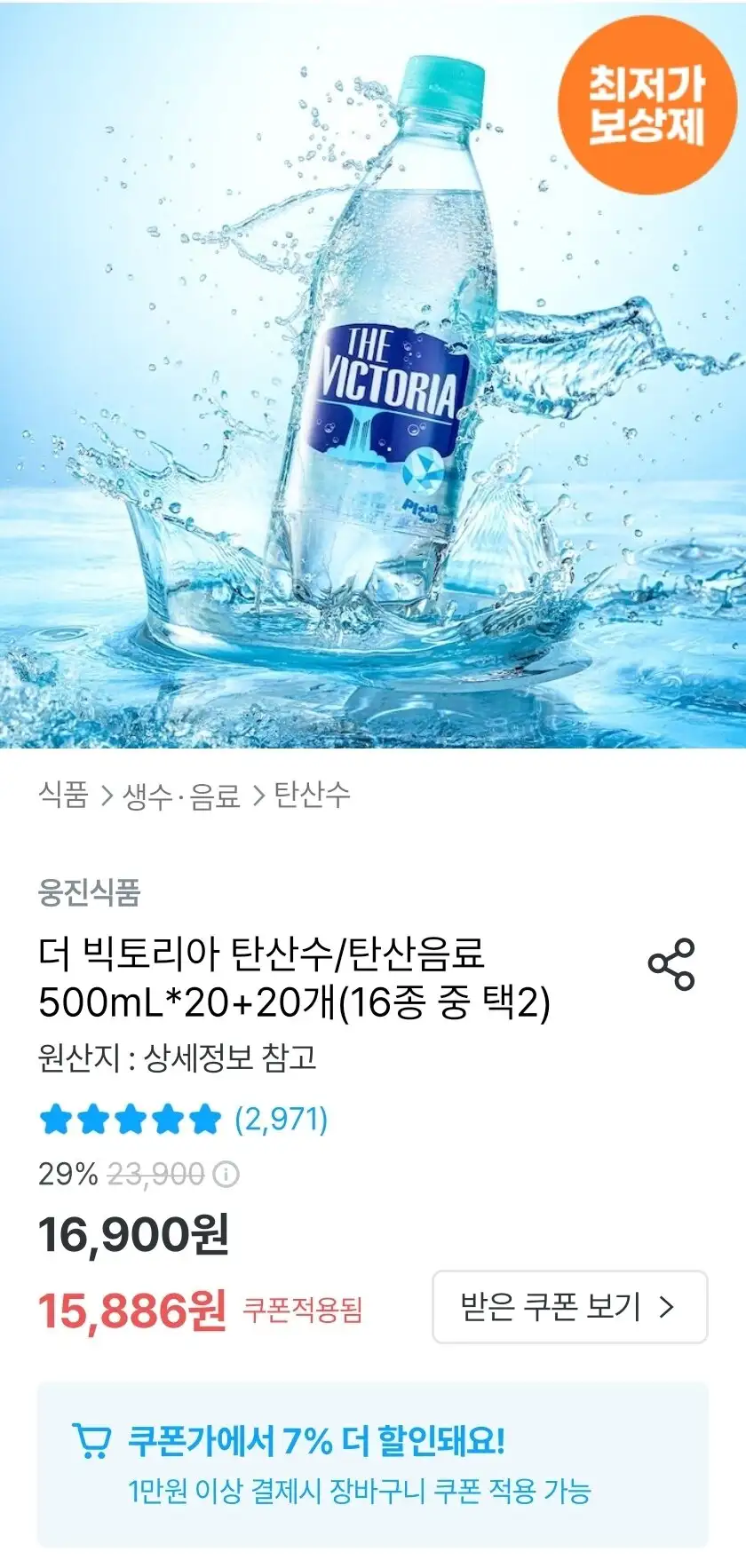Share this product
The image size is (746, 1568).
pyautogui.click(x=671, y=963)
